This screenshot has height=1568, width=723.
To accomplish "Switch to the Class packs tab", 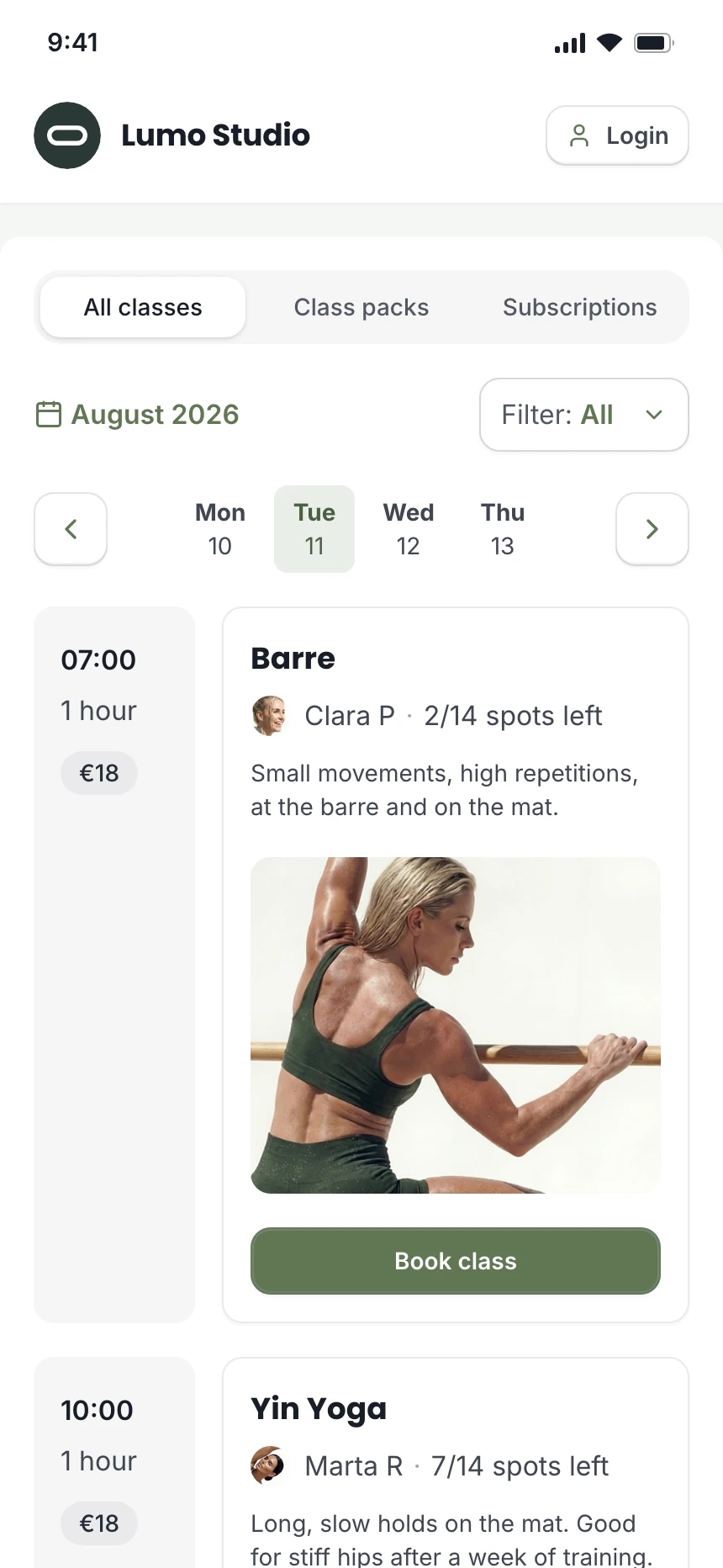I will [361, 307].
